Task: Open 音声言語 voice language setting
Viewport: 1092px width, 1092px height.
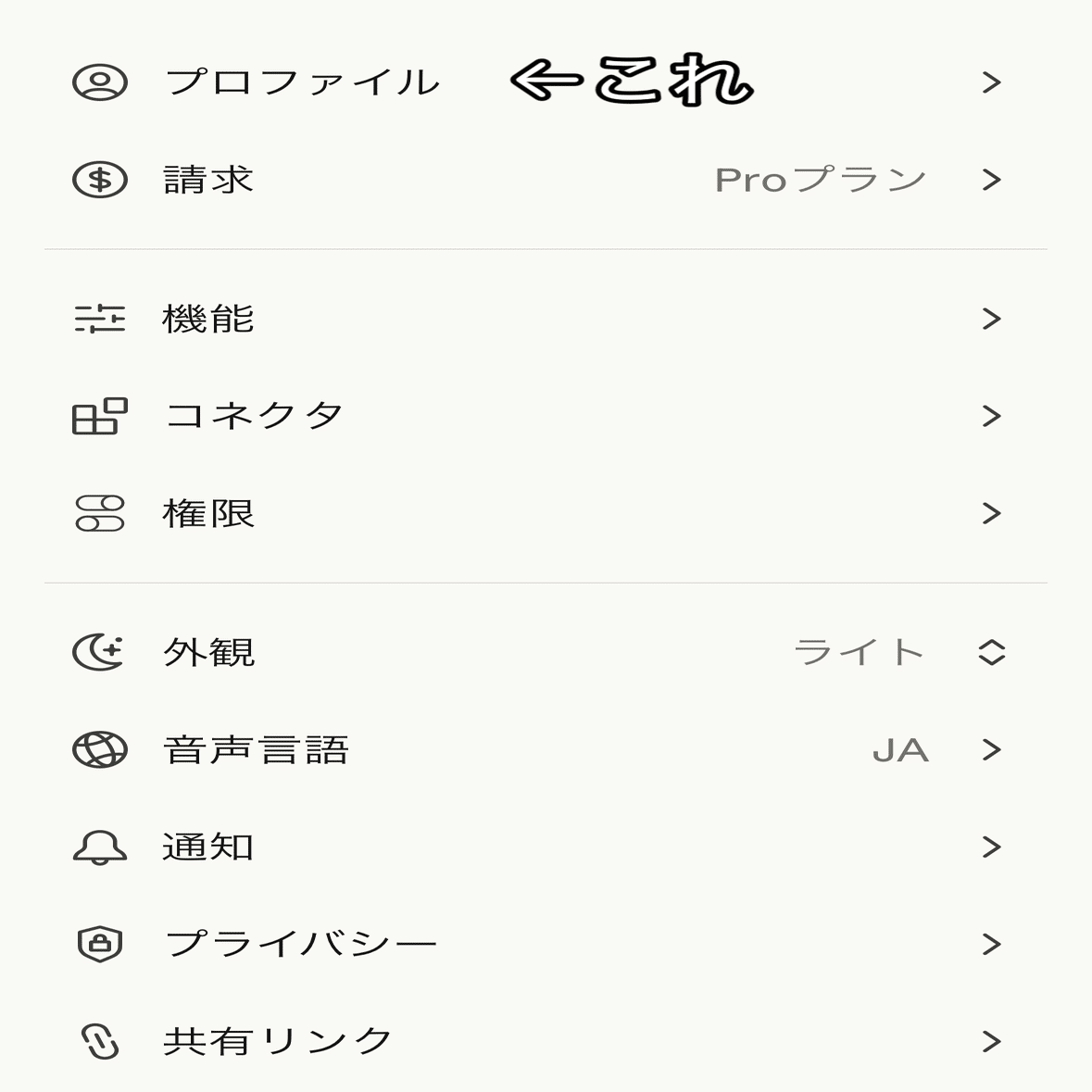Action: point(257,749)
